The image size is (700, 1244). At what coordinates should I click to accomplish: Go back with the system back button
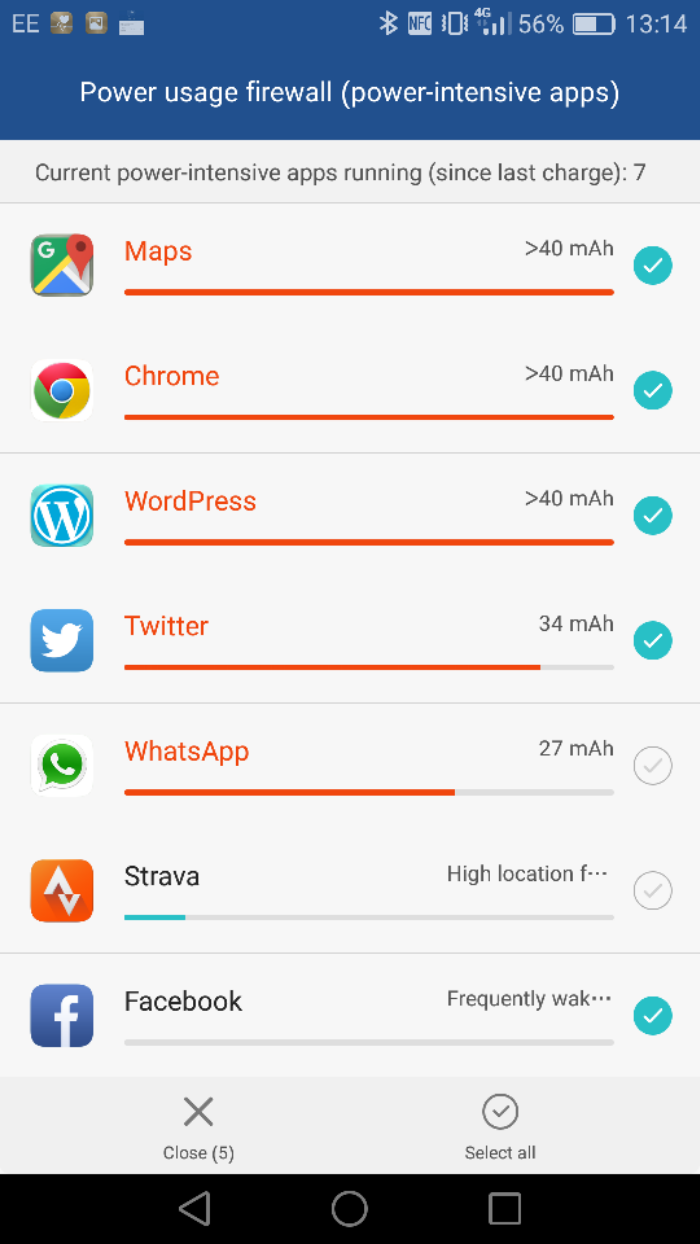(x=195, y=1208)
